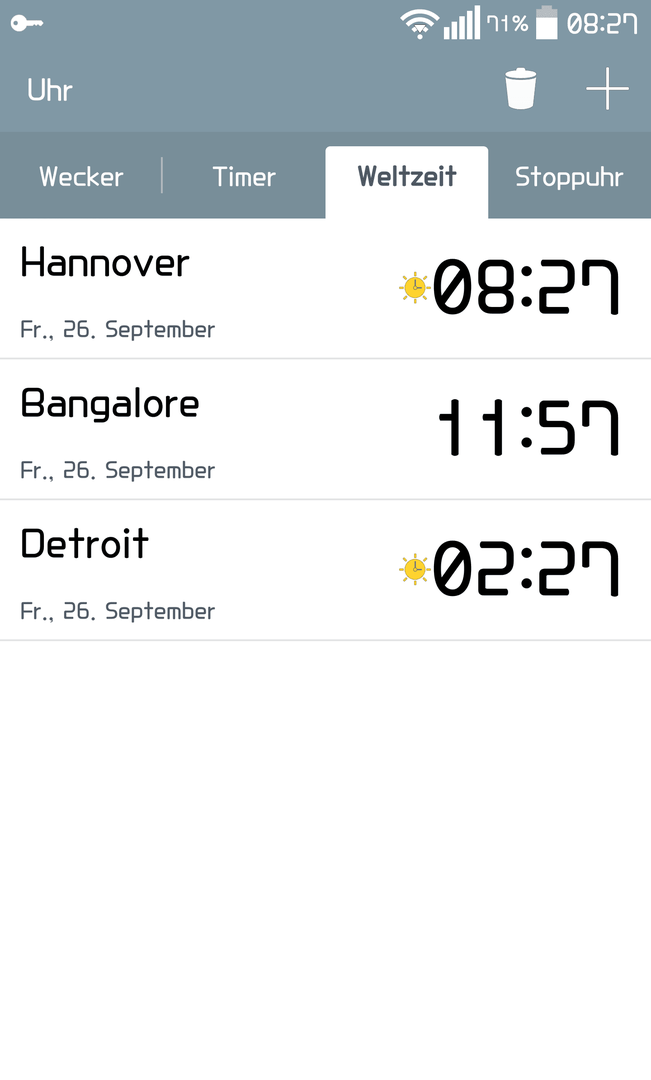Image resolution: width=651 pixels, height=1080 pixels.
Task: Toggle the daylight saving sun icon for Detroit
Action: click(x=415, y=570)
